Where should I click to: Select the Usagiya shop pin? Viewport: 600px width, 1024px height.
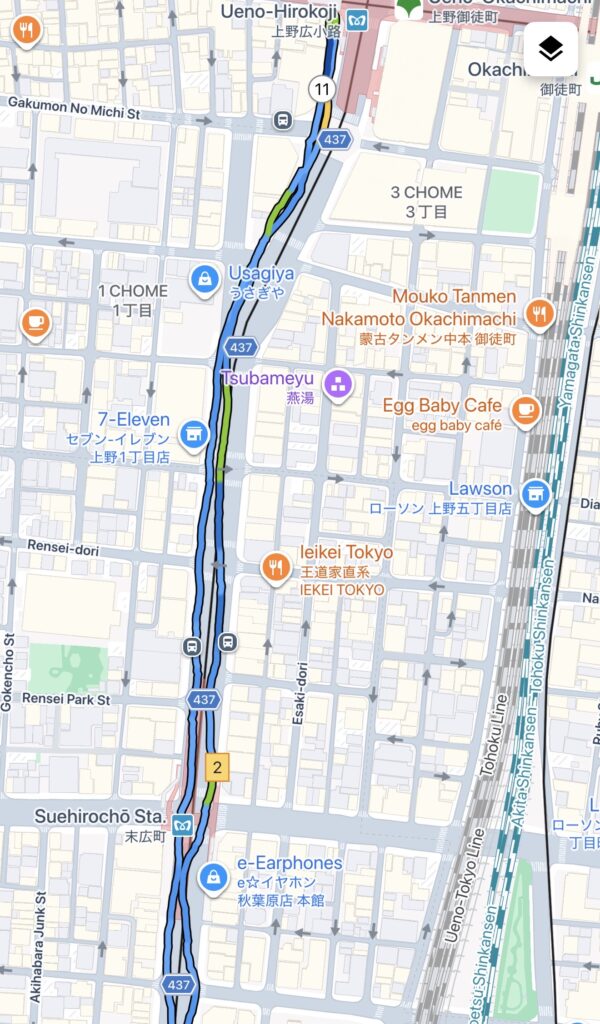(x=205, y=279)
